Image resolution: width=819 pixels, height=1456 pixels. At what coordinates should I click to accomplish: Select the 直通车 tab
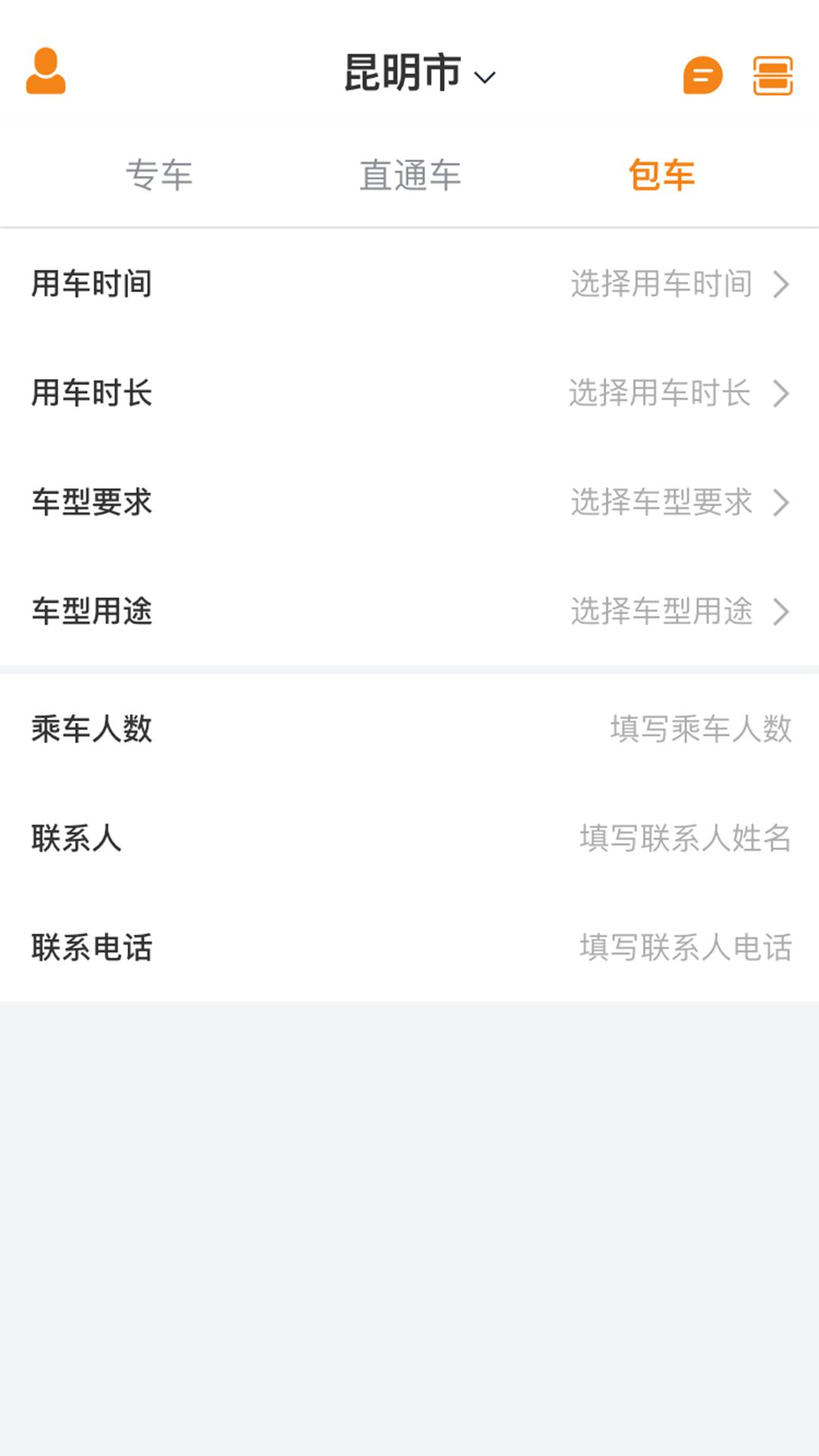coord(409,176)
